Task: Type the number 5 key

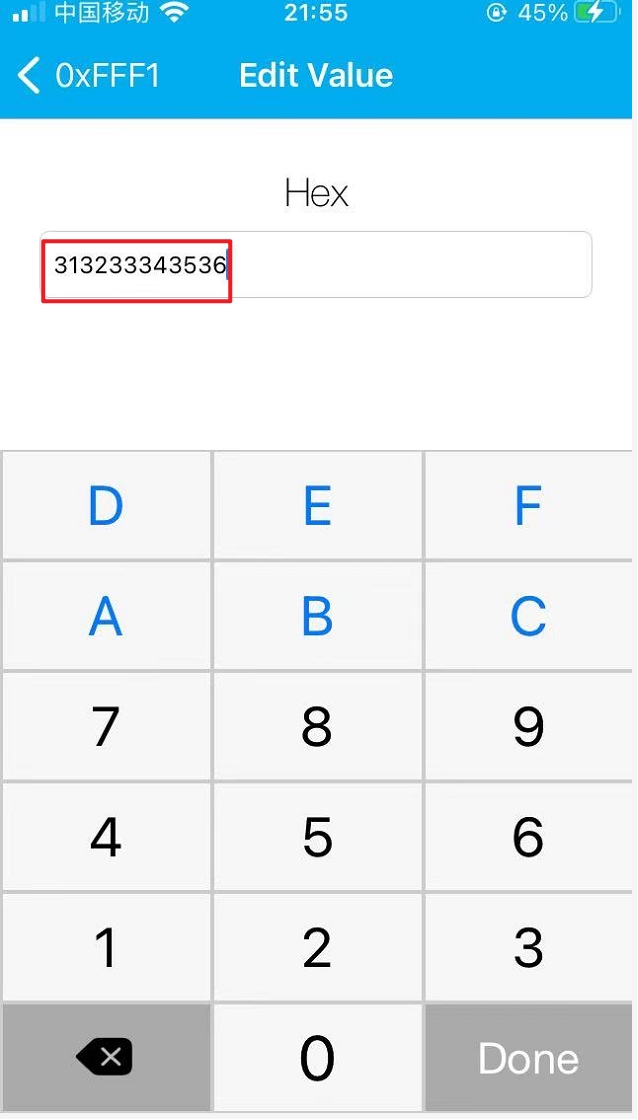Action: [317, 837]
